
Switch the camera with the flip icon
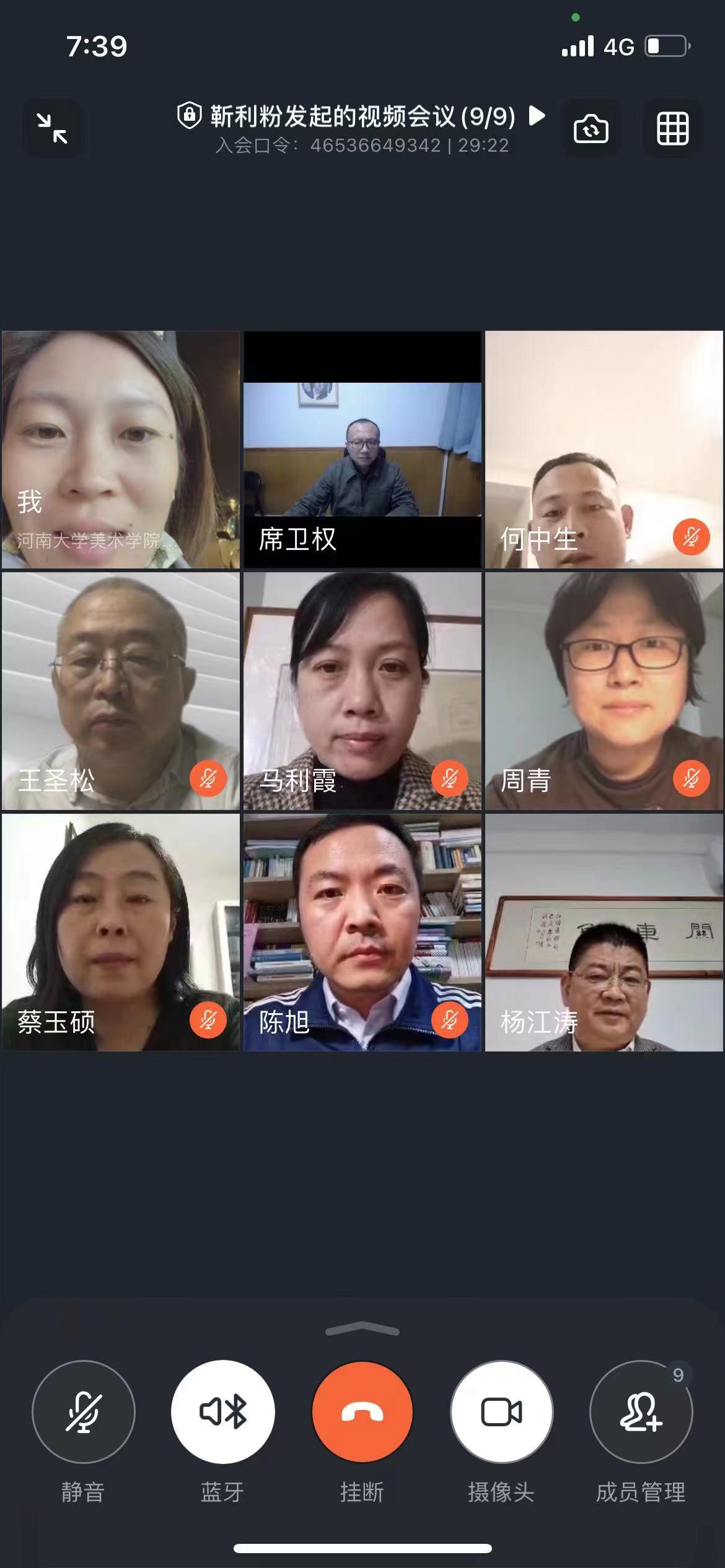click(x=591, y=129)
